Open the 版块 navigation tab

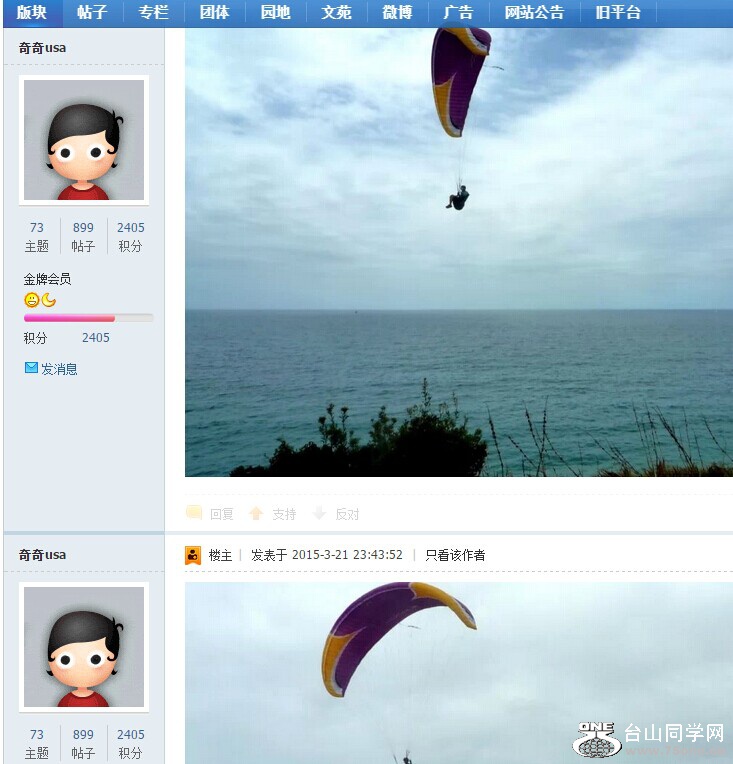point(31,12)
